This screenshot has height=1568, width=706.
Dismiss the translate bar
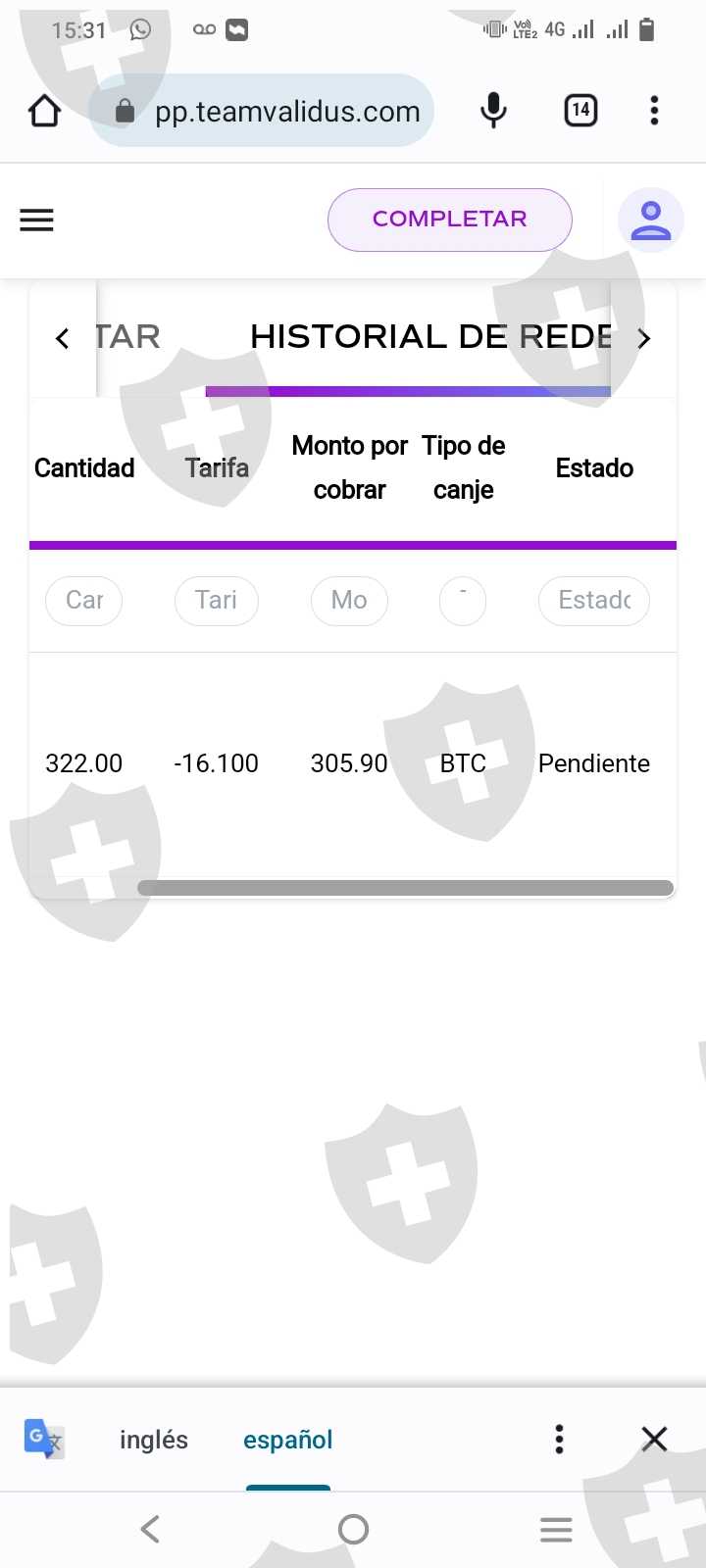pyautogui.click(x=654, y=1440)
